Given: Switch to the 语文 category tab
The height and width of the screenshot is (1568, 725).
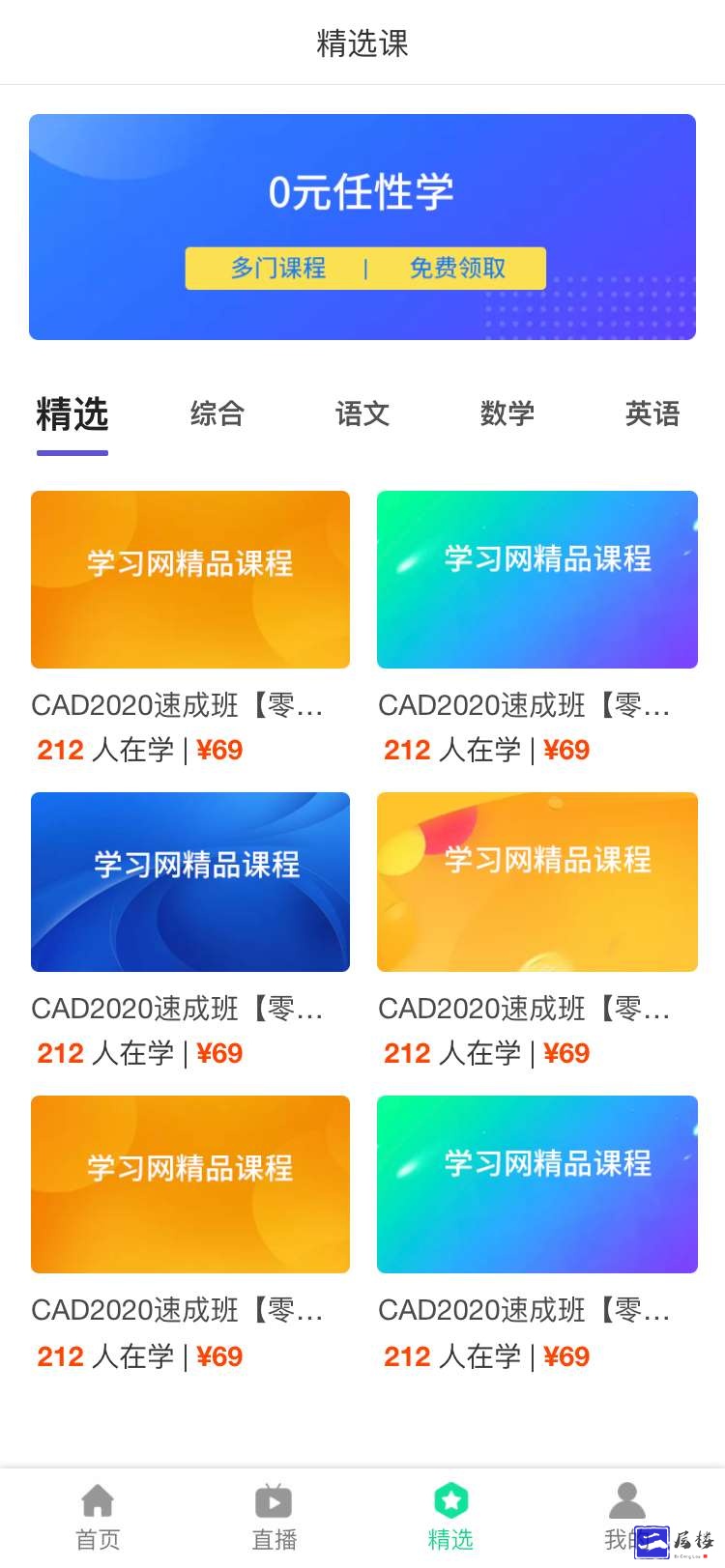Looking at the screenshot, I should (362, 414).
